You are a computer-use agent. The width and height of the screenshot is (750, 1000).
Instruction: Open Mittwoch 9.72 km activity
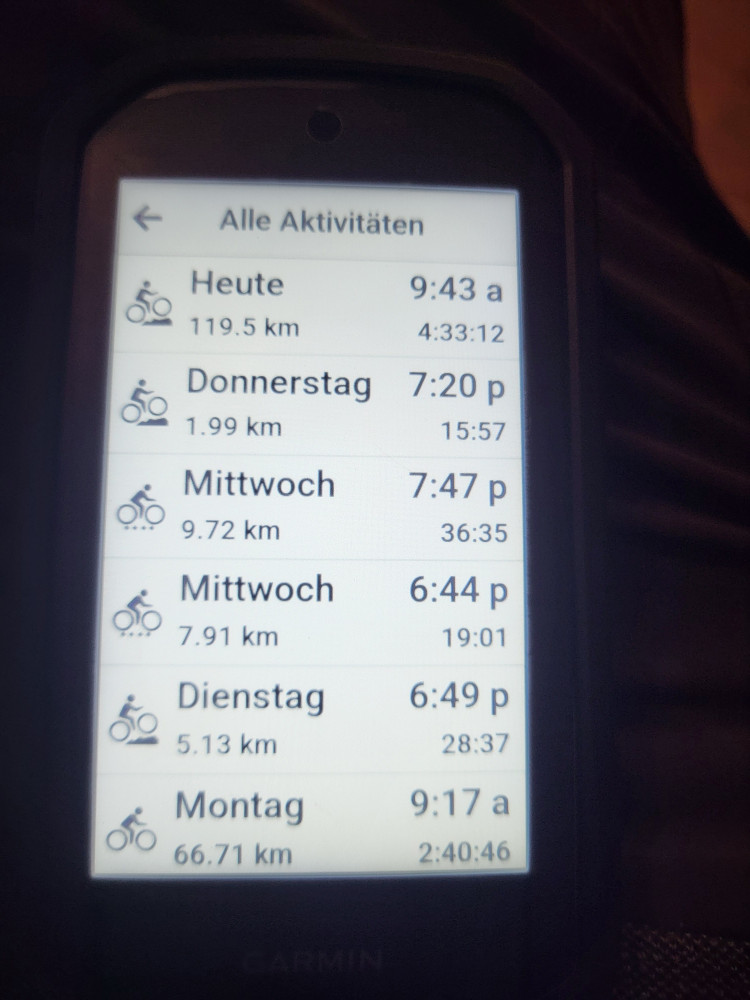point(318,507)
